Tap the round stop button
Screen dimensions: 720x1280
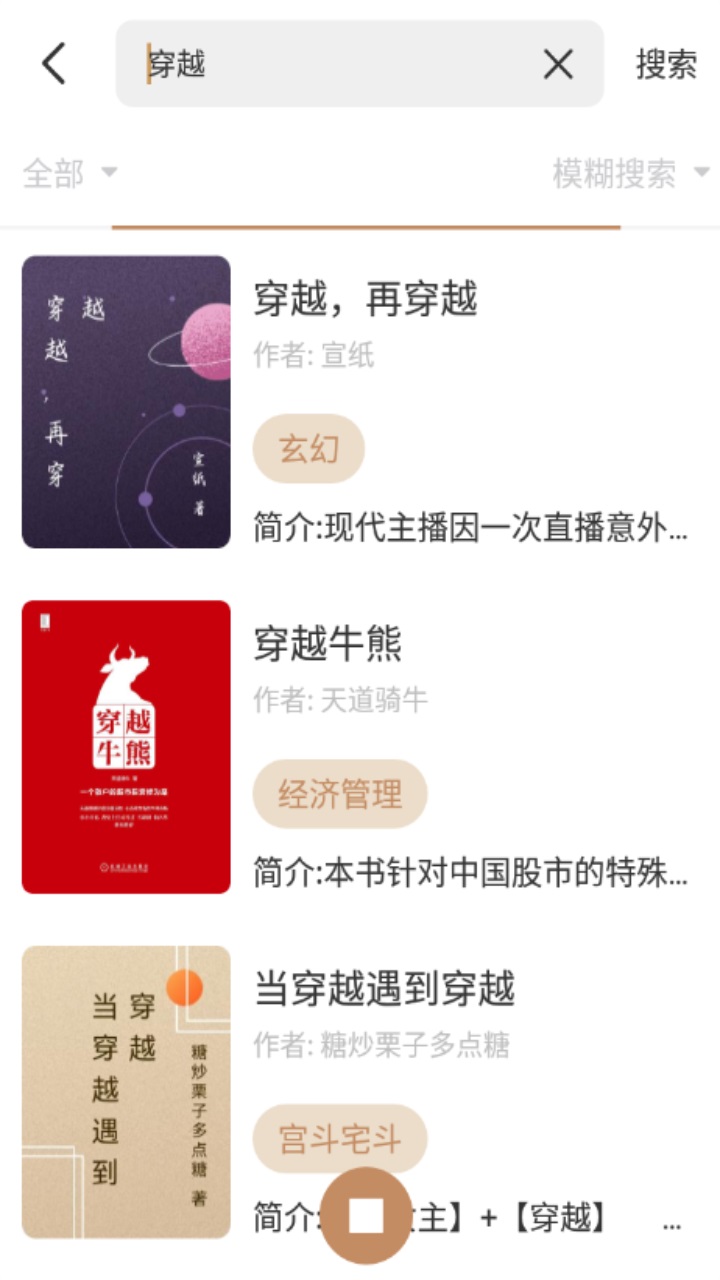[366, 1215]
